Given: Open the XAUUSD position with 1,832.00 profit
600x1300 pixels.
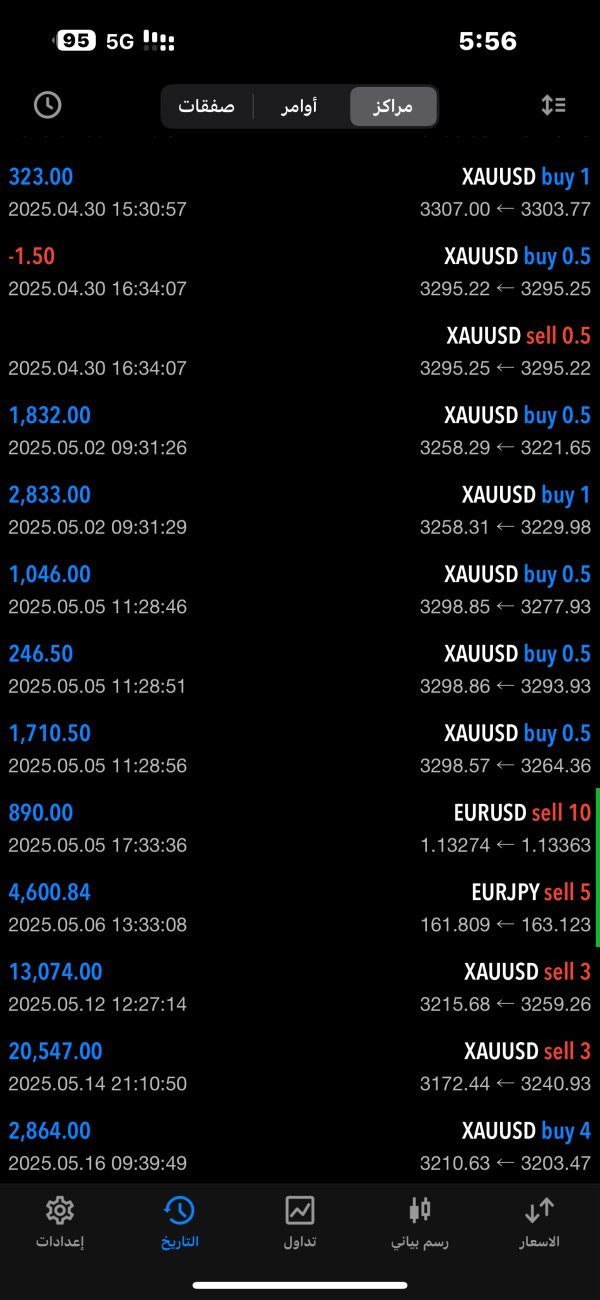Looking at the screenshot, I should (x=300, y=431).
